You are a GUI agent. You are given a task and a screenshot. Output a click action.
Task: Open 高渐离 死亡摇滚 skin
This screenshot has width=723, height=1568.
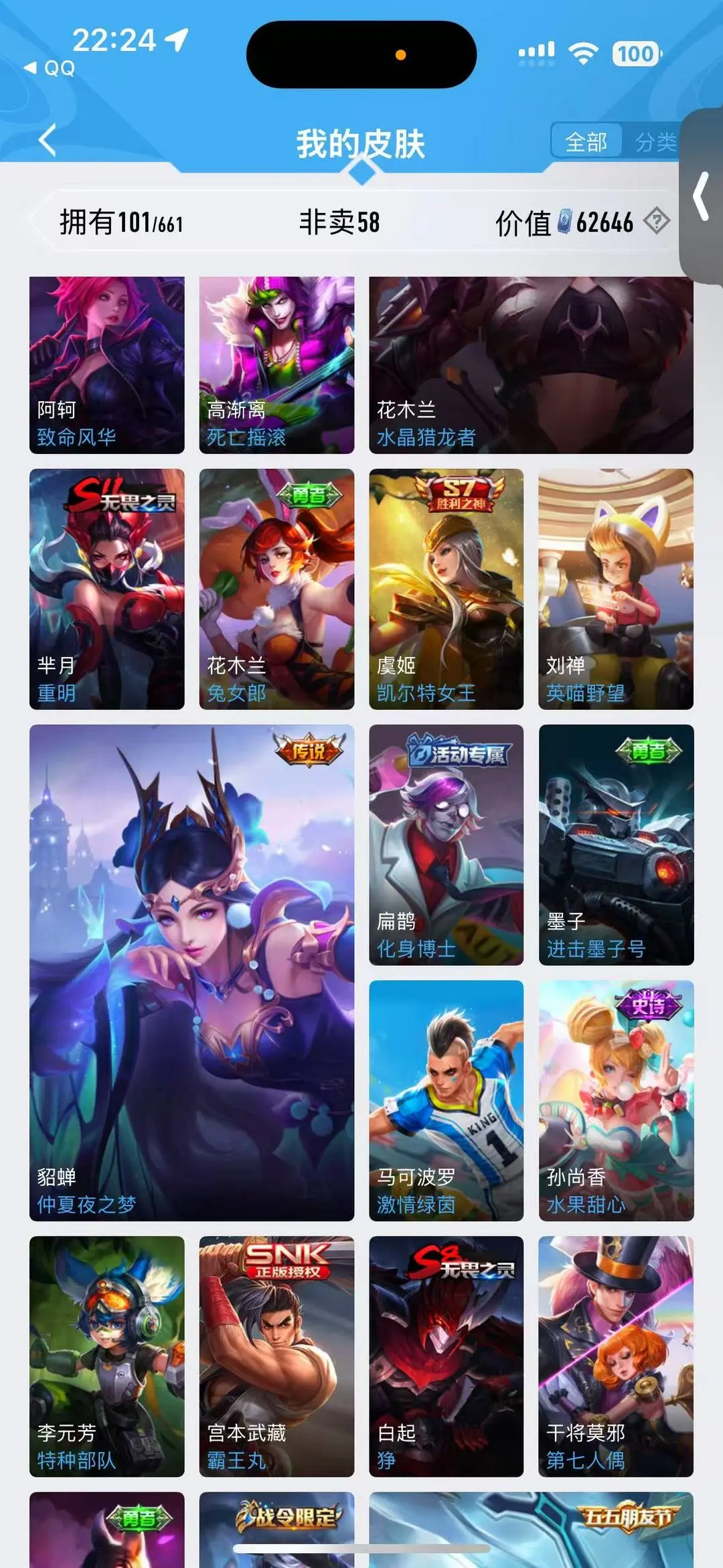pos(276,365)
